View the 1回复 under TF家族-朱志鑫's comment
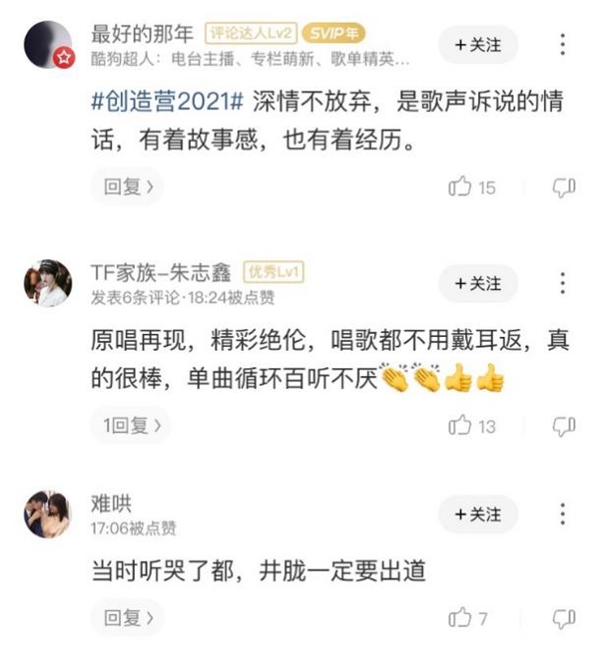 [131, 426]
